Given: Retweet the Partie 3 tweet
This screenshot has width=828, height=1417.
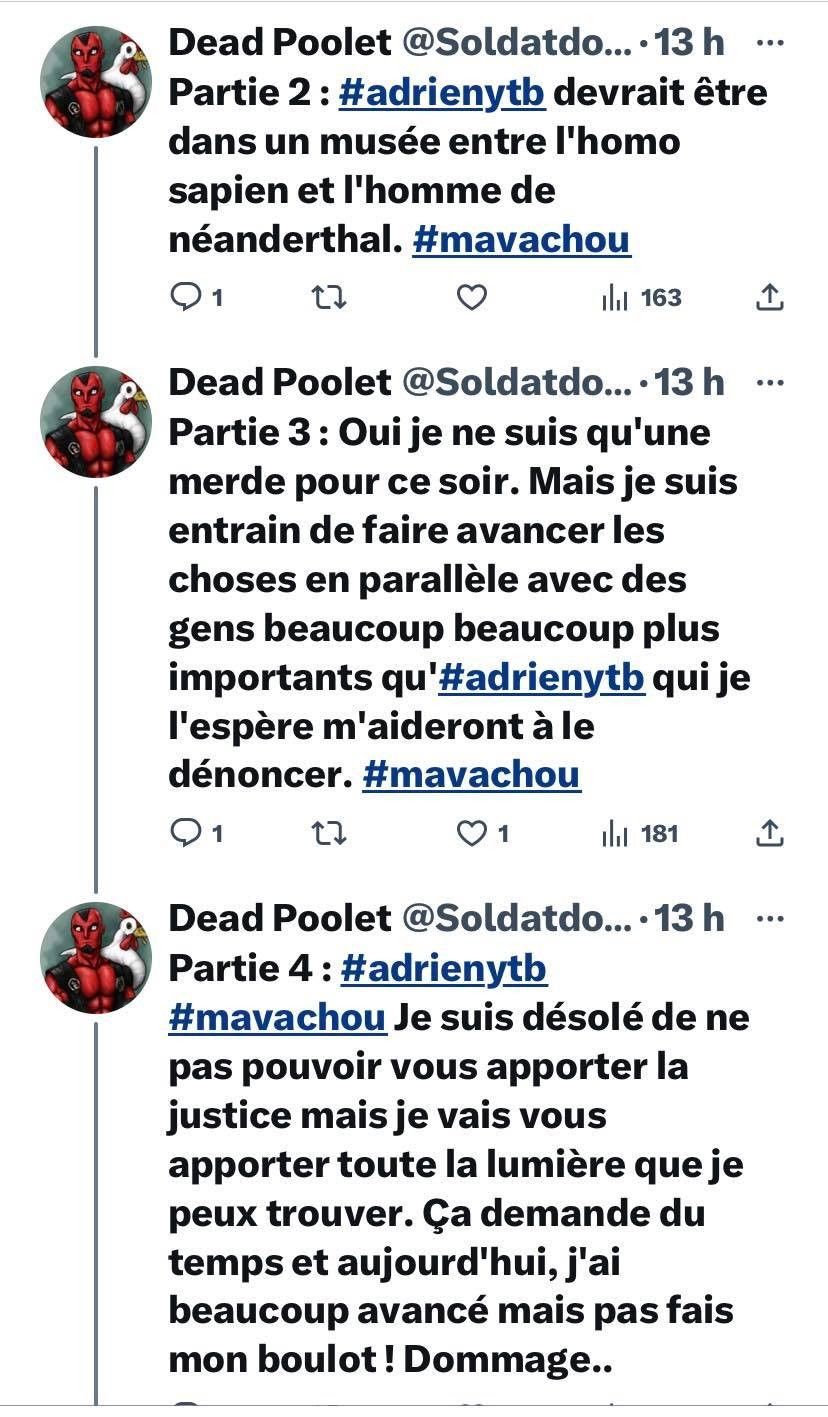Looking at the screenshot, I should point(329,833).
